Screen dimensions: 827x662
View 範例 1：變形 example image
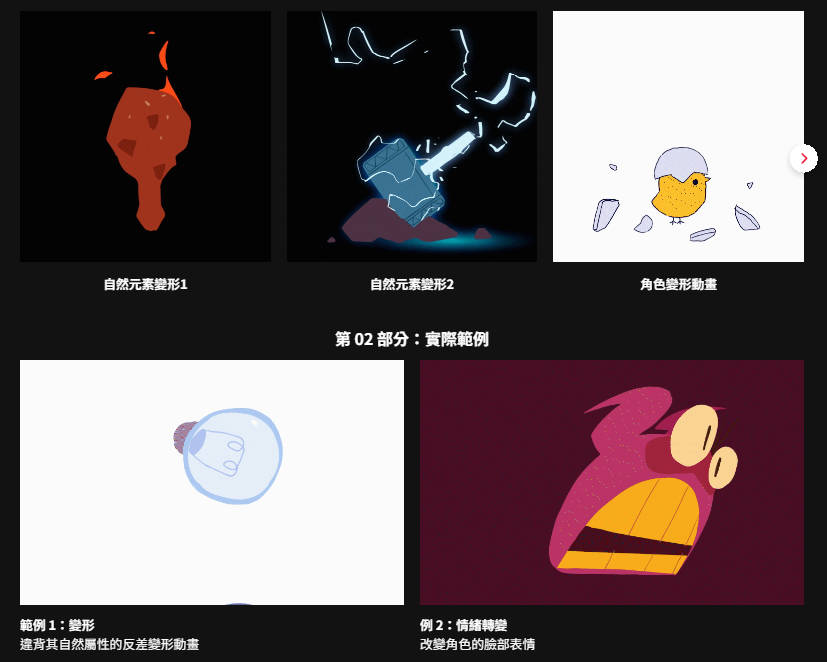[x=212, y=482]
